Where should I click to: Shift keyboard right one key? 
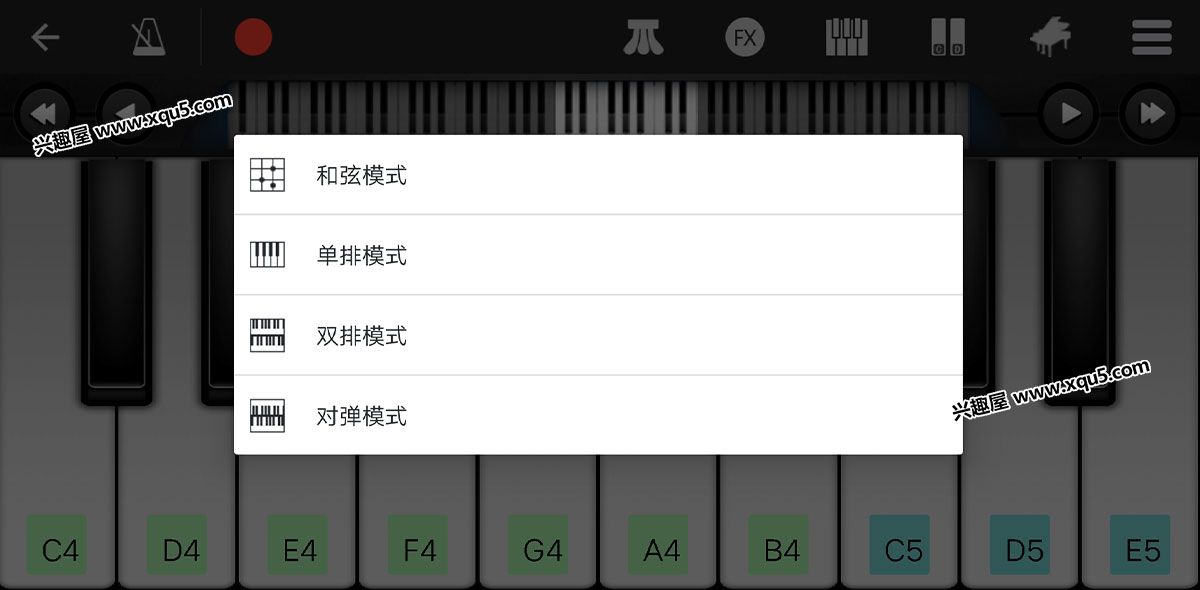[1069, 113]
